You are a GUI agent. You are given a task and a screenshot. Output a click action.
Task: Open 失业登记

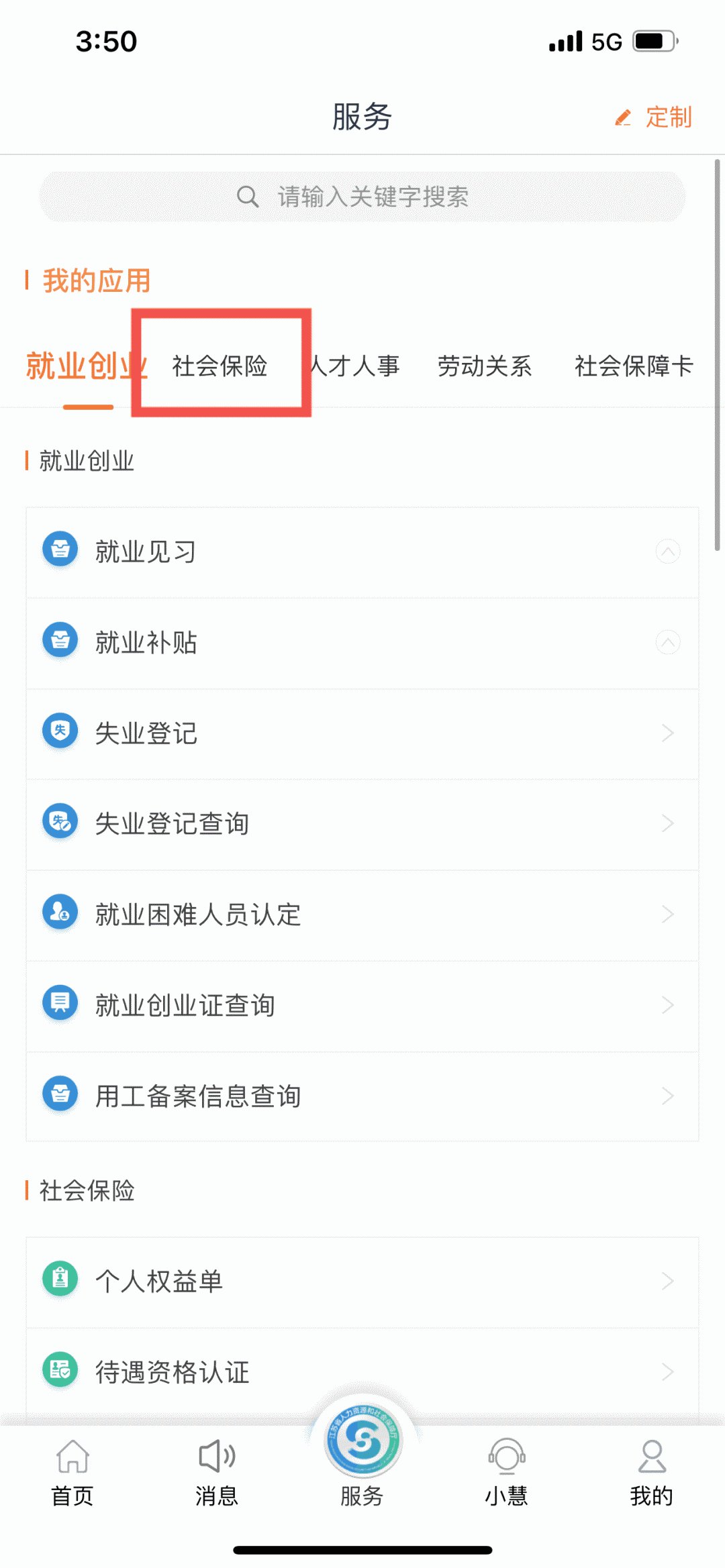pos(362,733)
